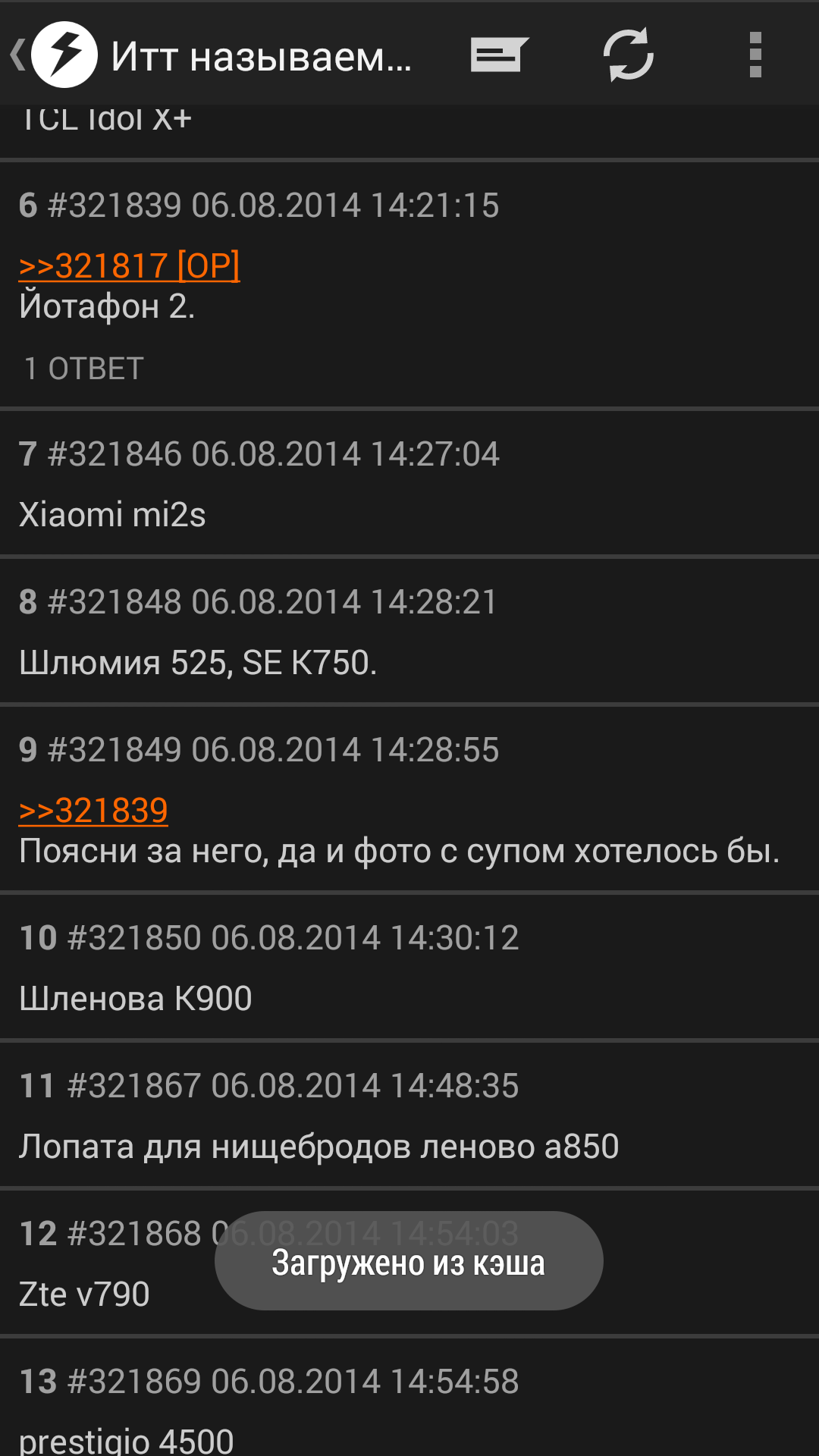Show 1 ОТВЕТ under post #321839
The image size is (819, 1456).
pyautogui.click(x=84, y=369)
